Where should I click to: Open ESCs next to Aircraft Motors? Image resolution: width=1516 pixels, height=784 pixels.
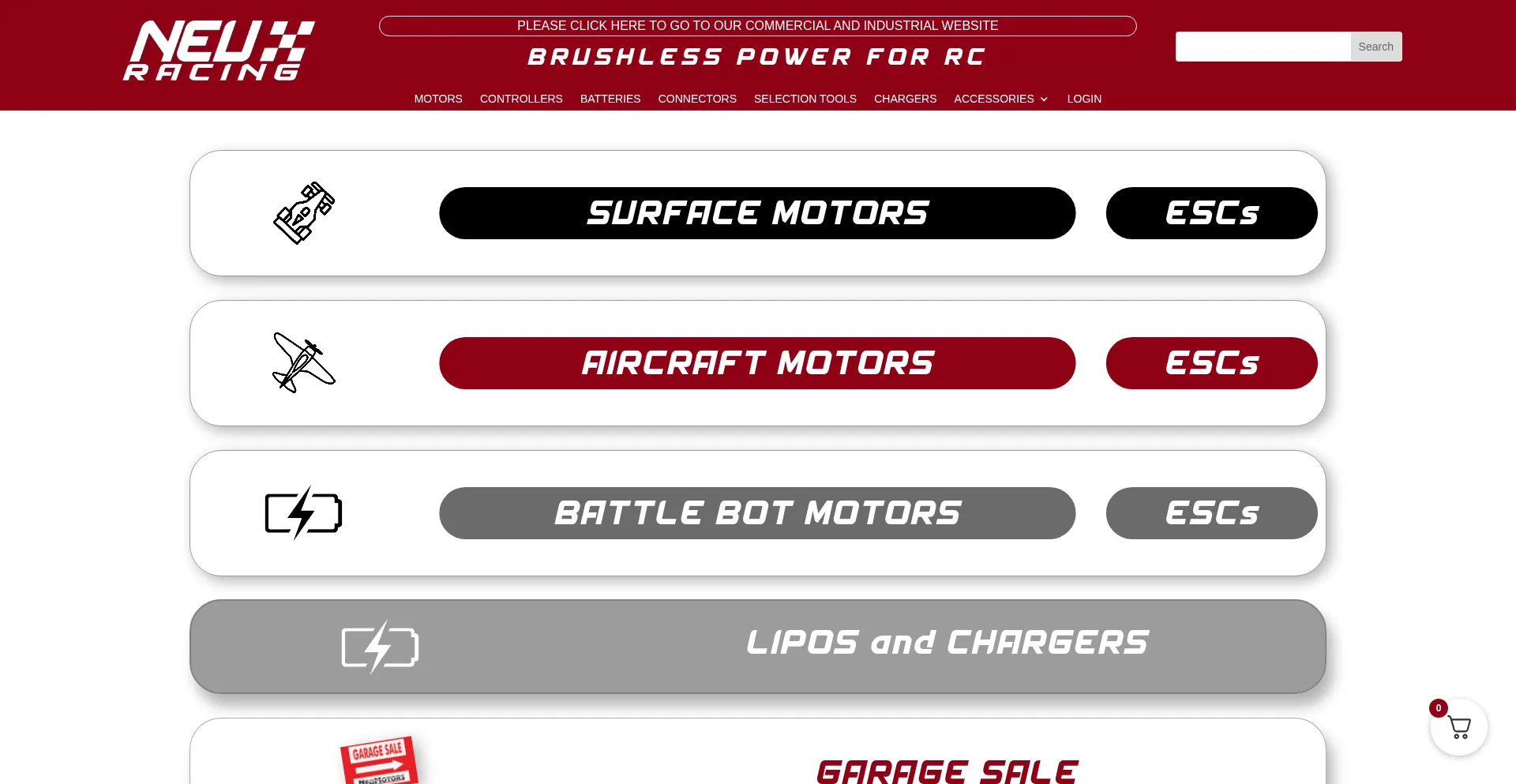[x=1211, y=363]
